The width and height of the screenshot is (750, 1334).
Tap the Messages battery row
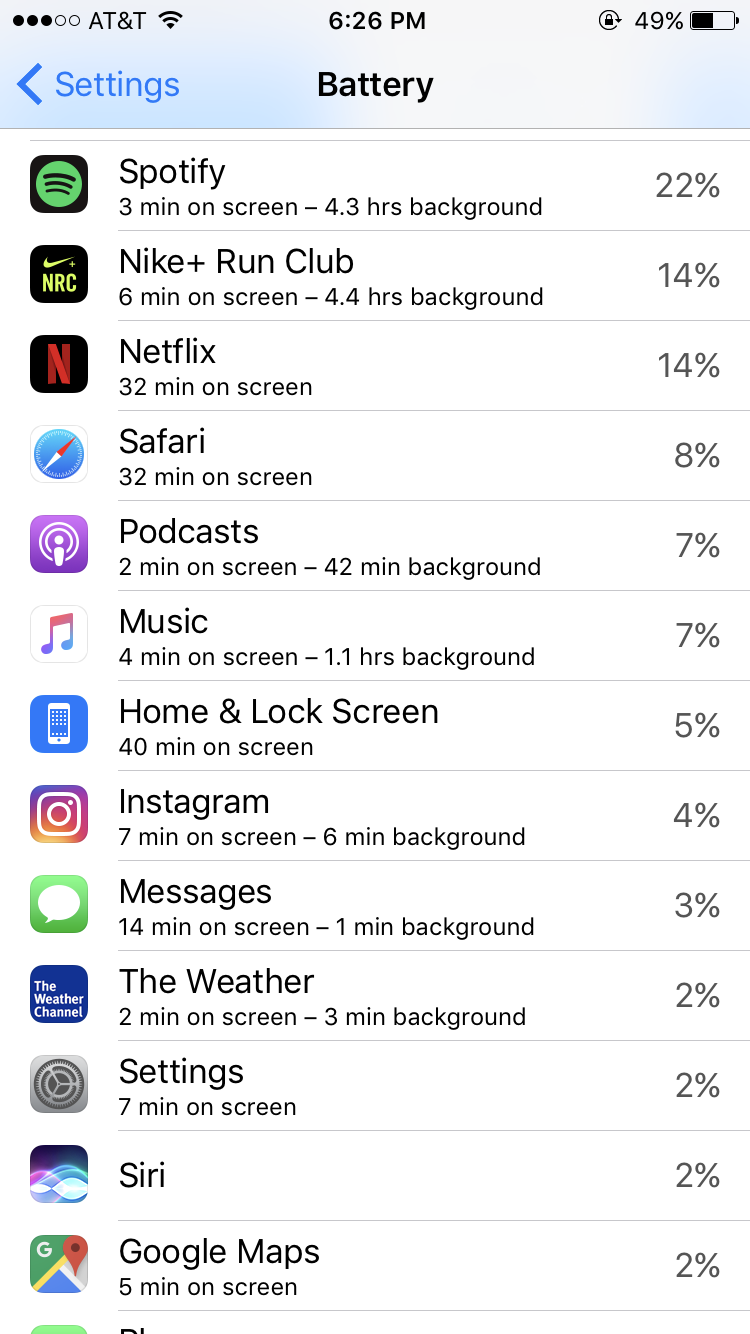375,906
